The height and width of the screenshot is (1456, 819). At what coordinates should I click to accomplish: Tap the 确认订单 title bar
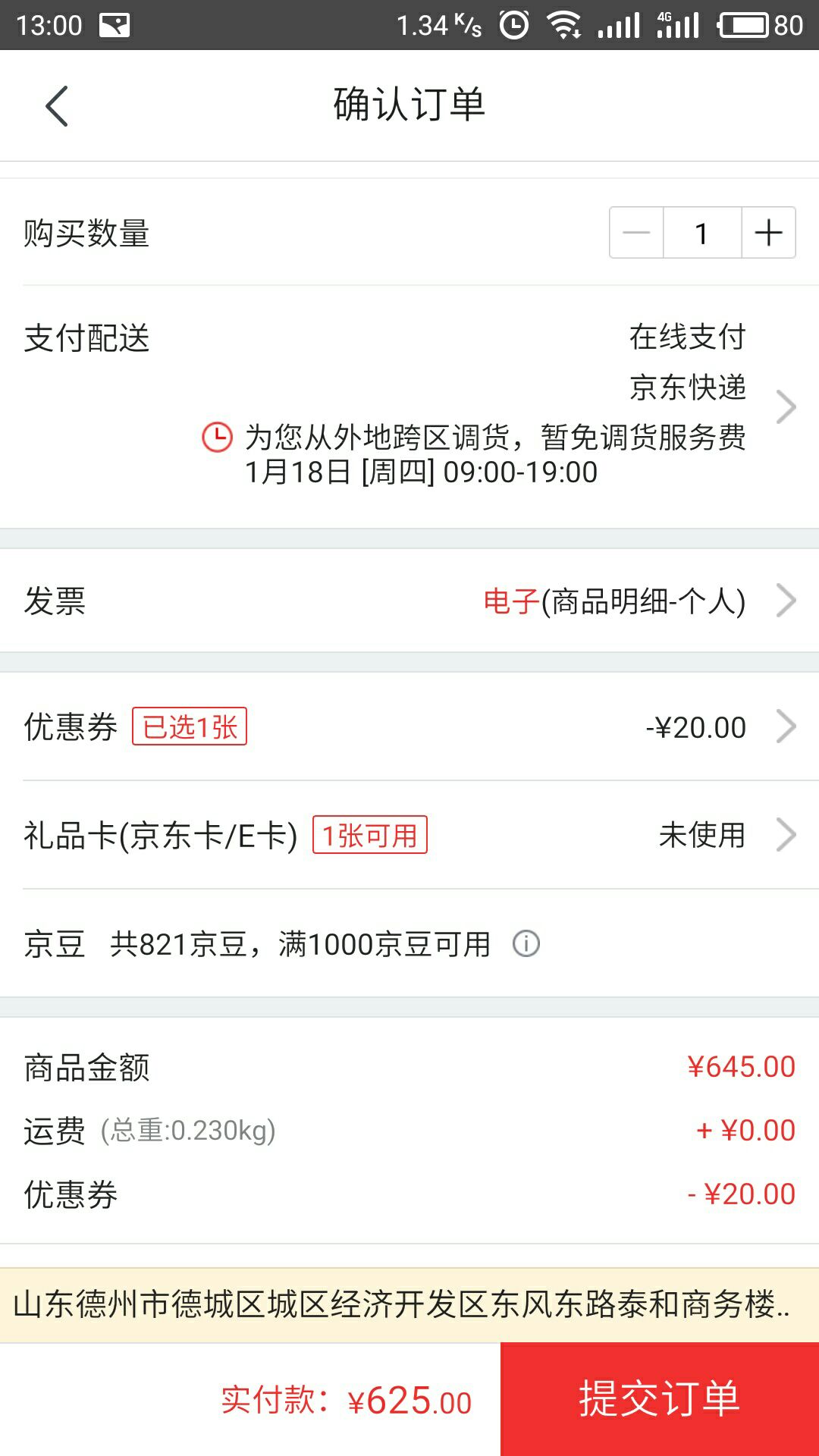[x=409, y=105]
